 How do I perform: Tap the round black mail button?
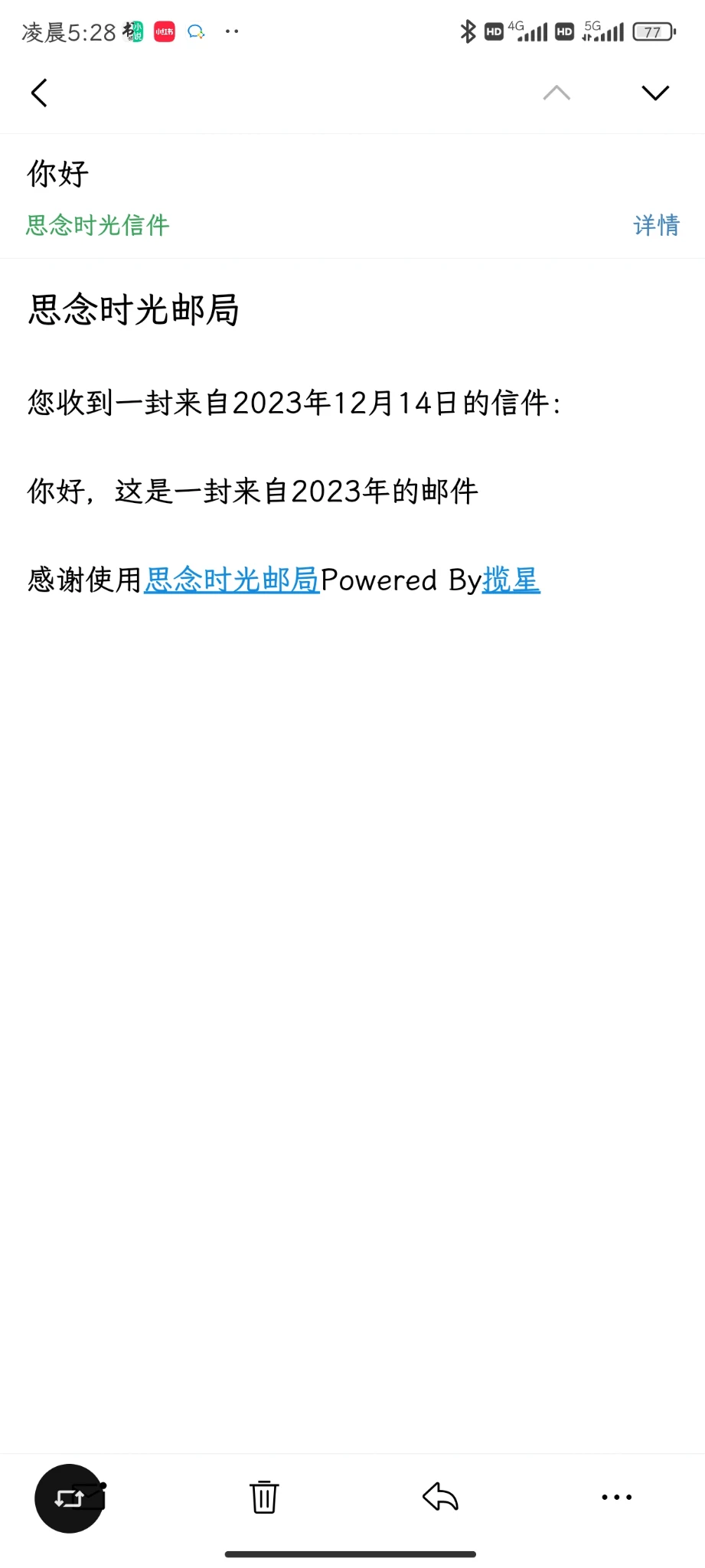pyautogui.click(x=70, y=1498)
